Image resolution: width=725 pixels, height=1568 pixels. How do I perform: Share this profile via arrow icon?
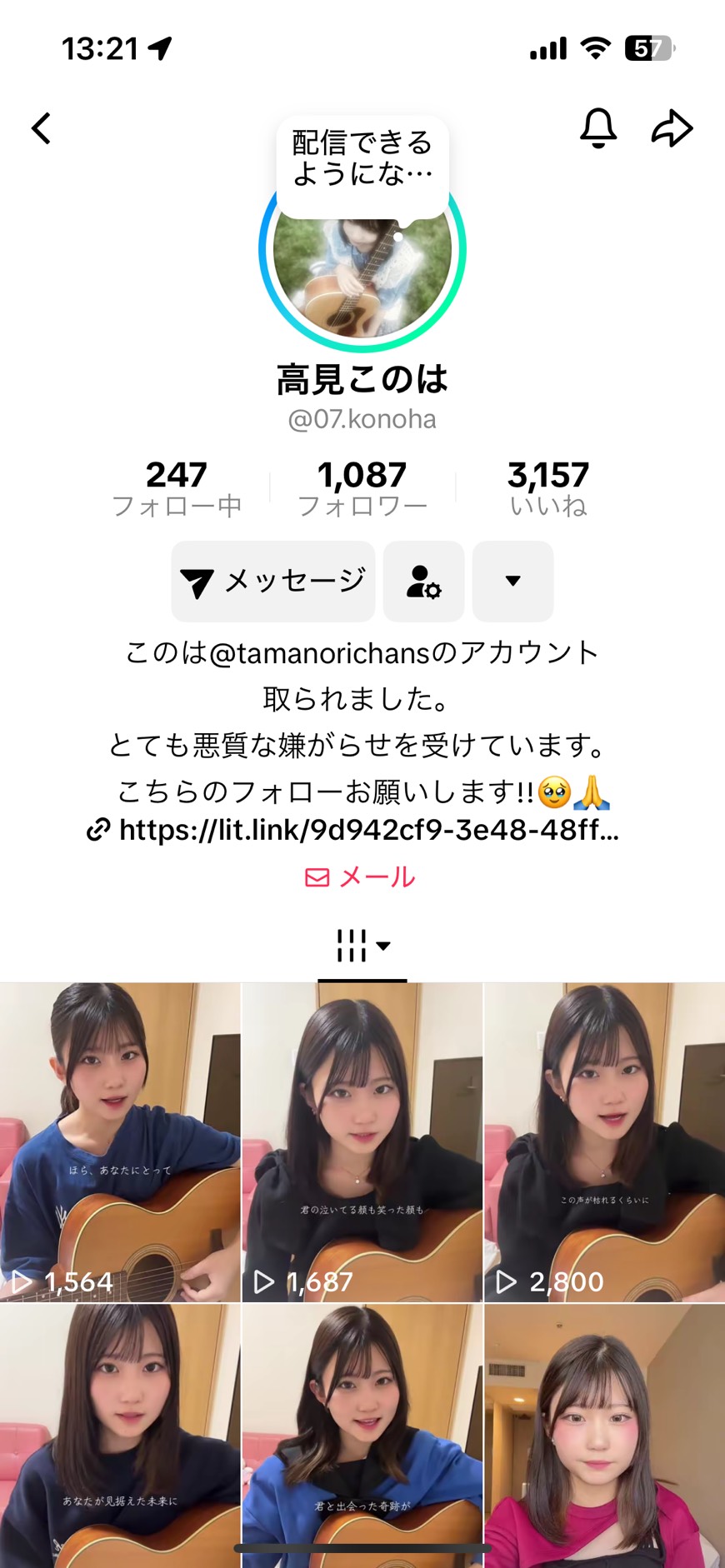pyautogui.click(x=672, y=128)
